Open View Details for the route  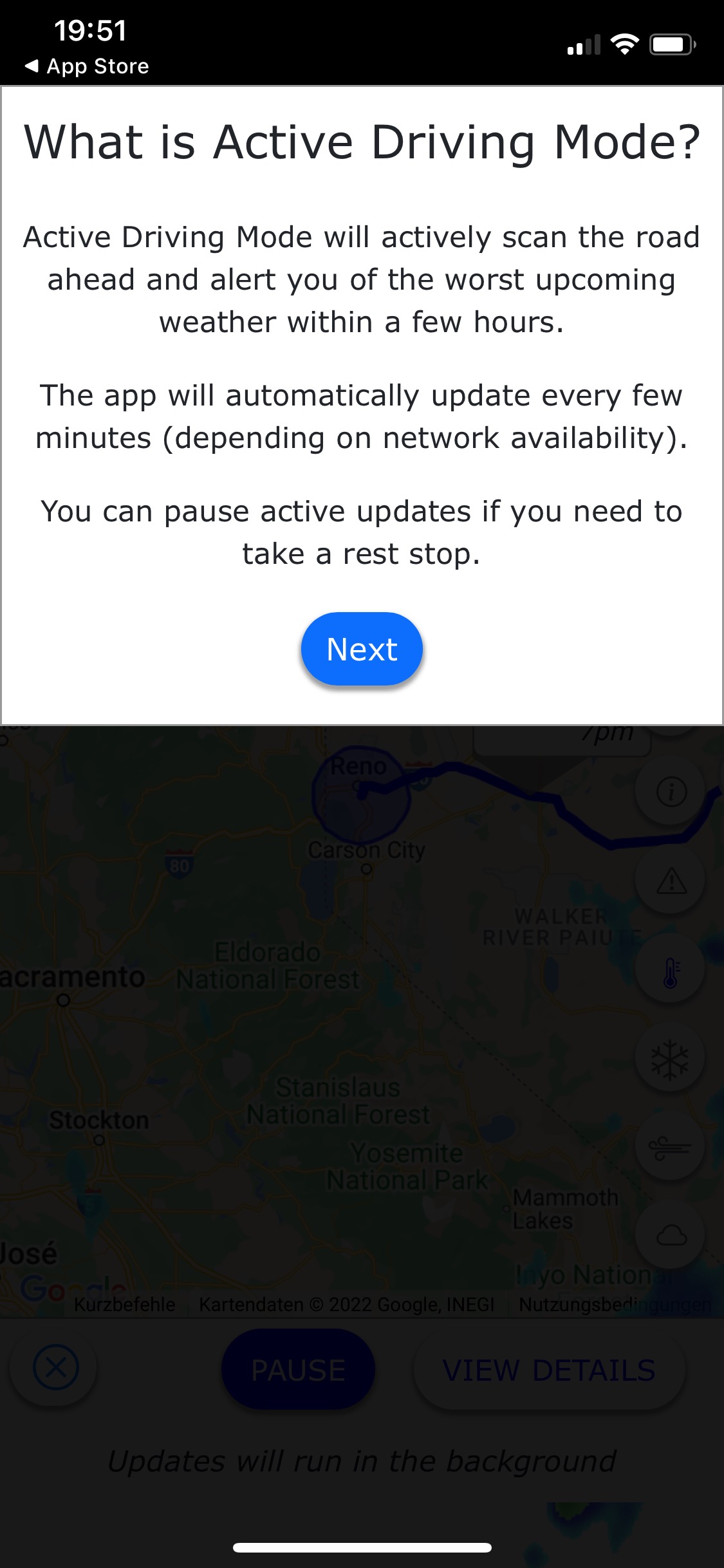point(549,1370)
